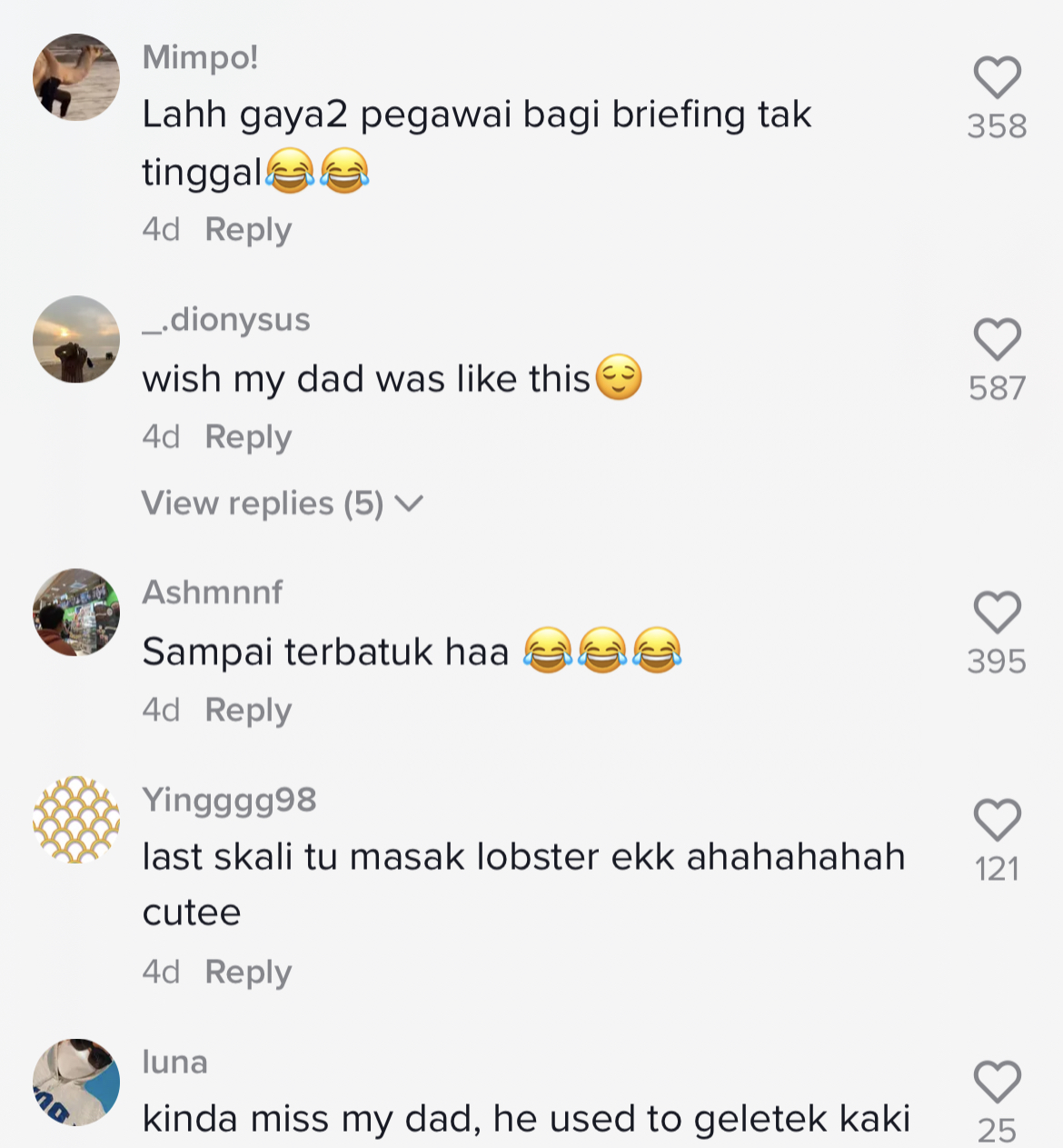
Task: Reply to Ashmnnf's comment
Action: point(248,710)
